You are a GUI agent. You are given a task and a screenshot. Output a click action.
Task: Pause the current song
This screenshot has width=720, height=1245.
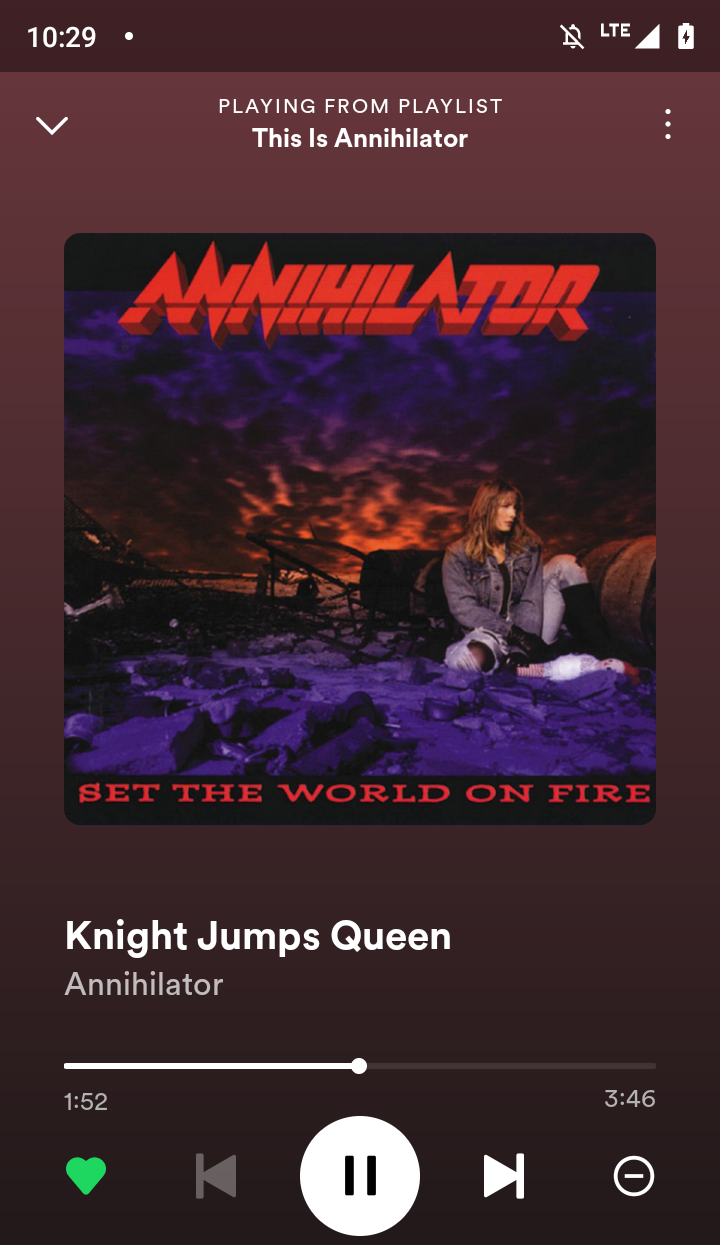[x=360, y=1175]
